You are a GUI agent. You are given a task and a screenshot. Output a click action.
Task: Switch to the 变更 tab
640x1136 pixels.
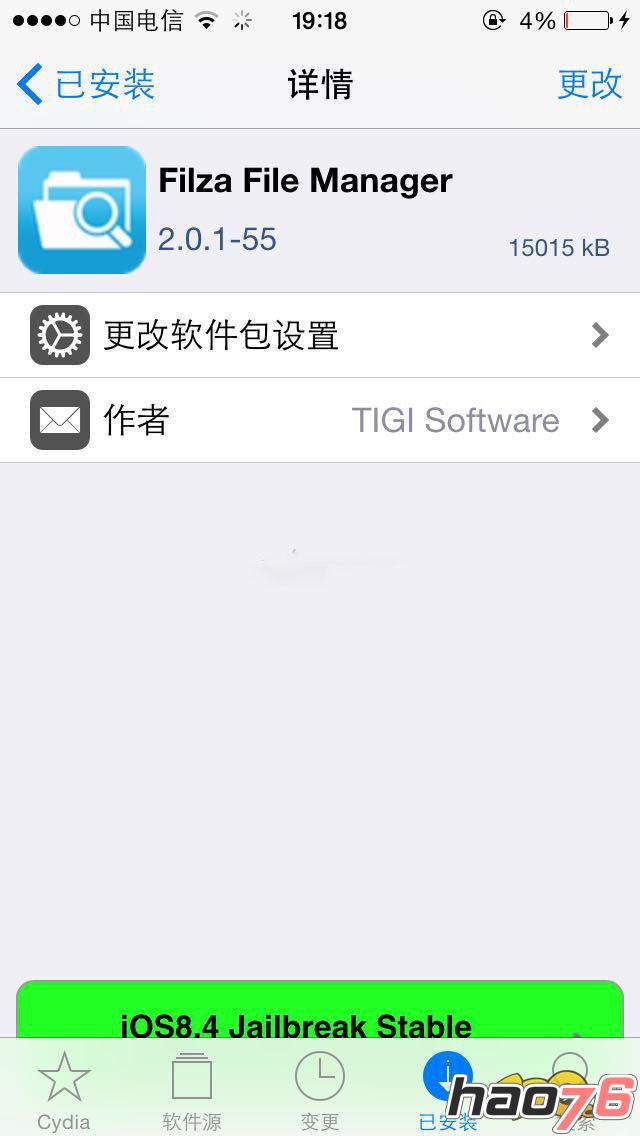320,1090
